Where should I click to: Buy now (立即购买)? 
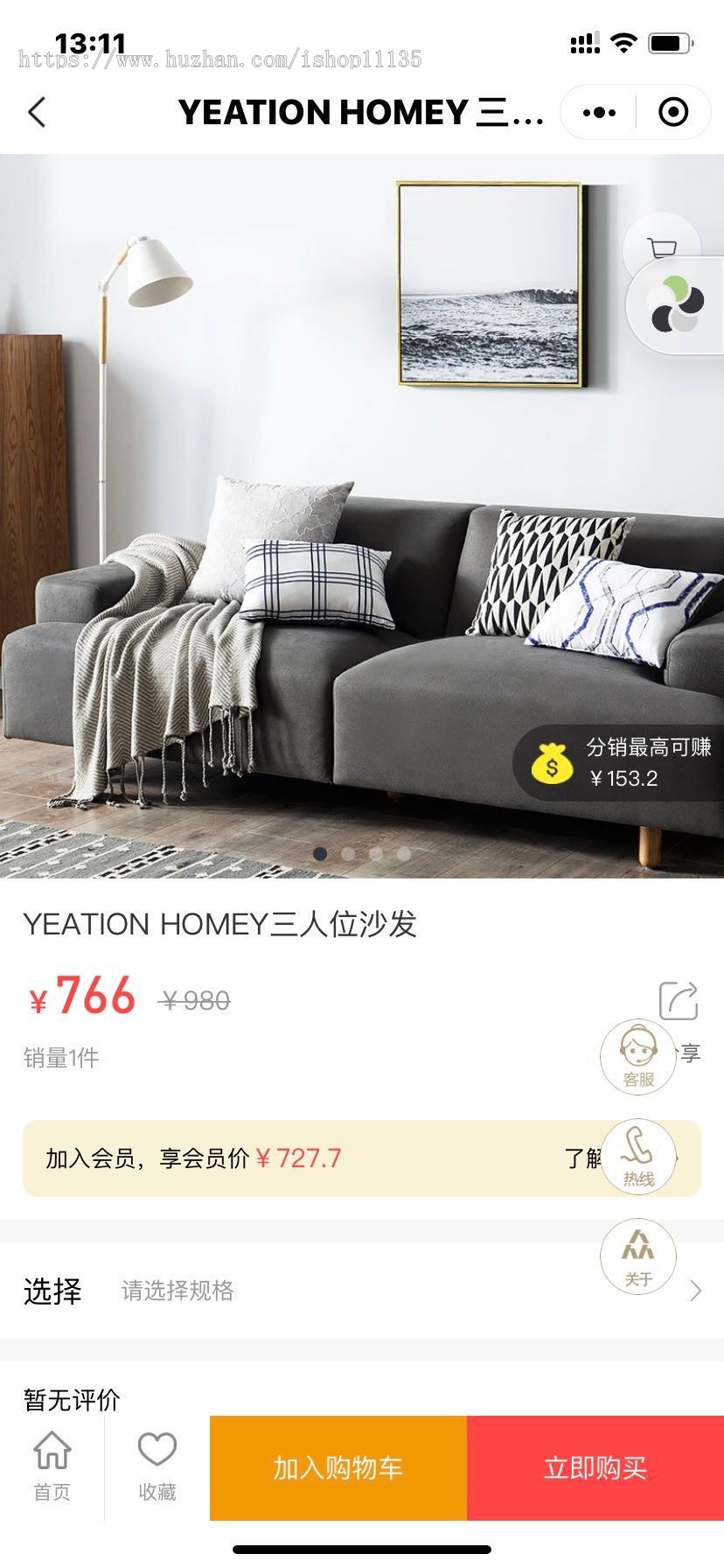(x=595, y=1467)
